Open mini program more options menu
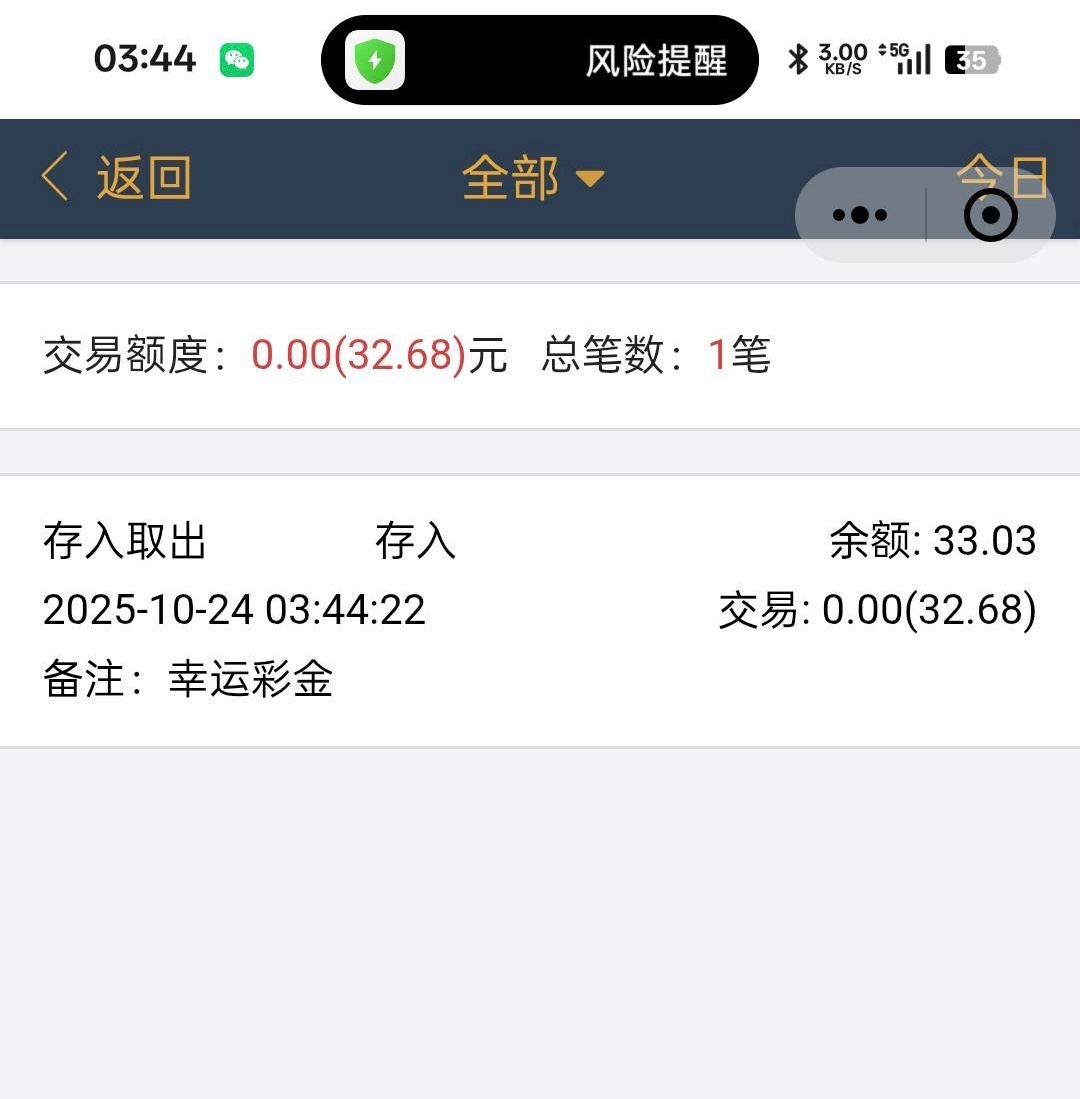The width and height of the screenshot is (1080, 1099). [860, 215]
